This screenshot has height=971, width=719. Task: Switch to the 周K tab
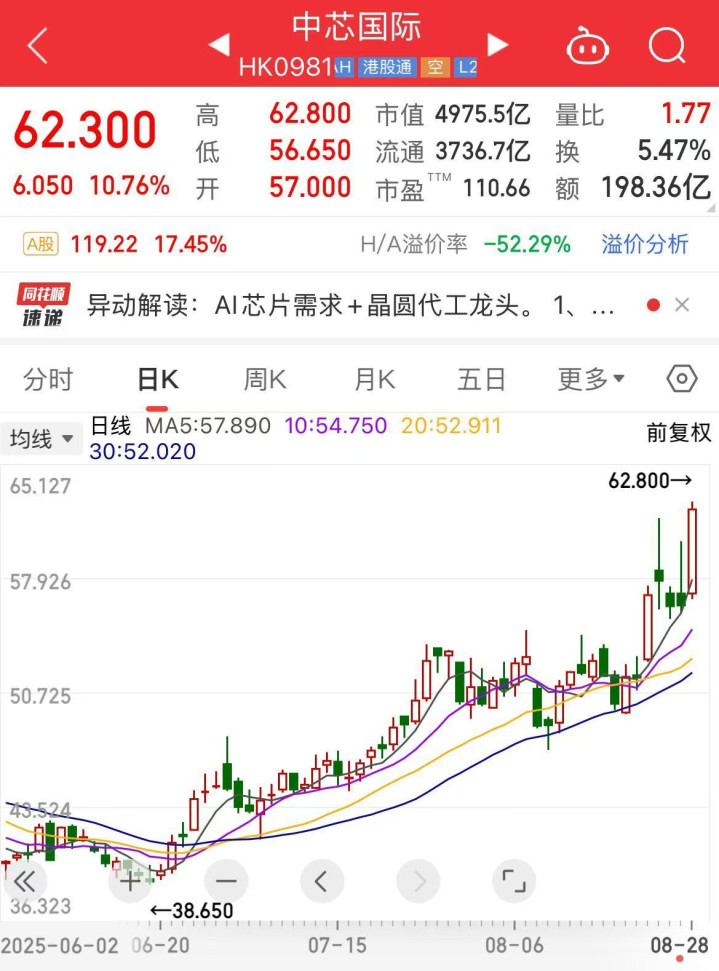click(265, 380)
